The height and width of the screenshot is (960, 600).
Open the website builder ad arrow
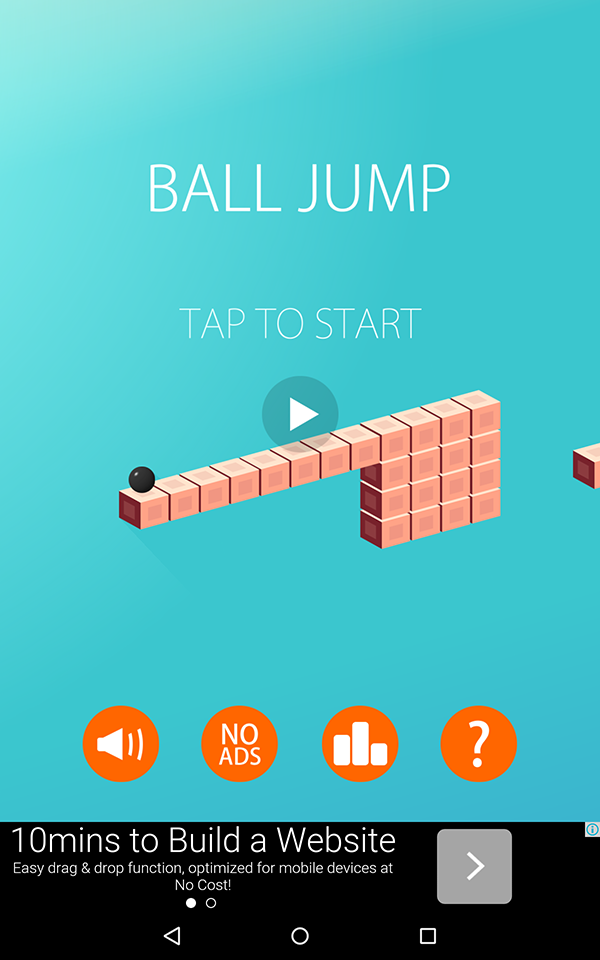474,866
